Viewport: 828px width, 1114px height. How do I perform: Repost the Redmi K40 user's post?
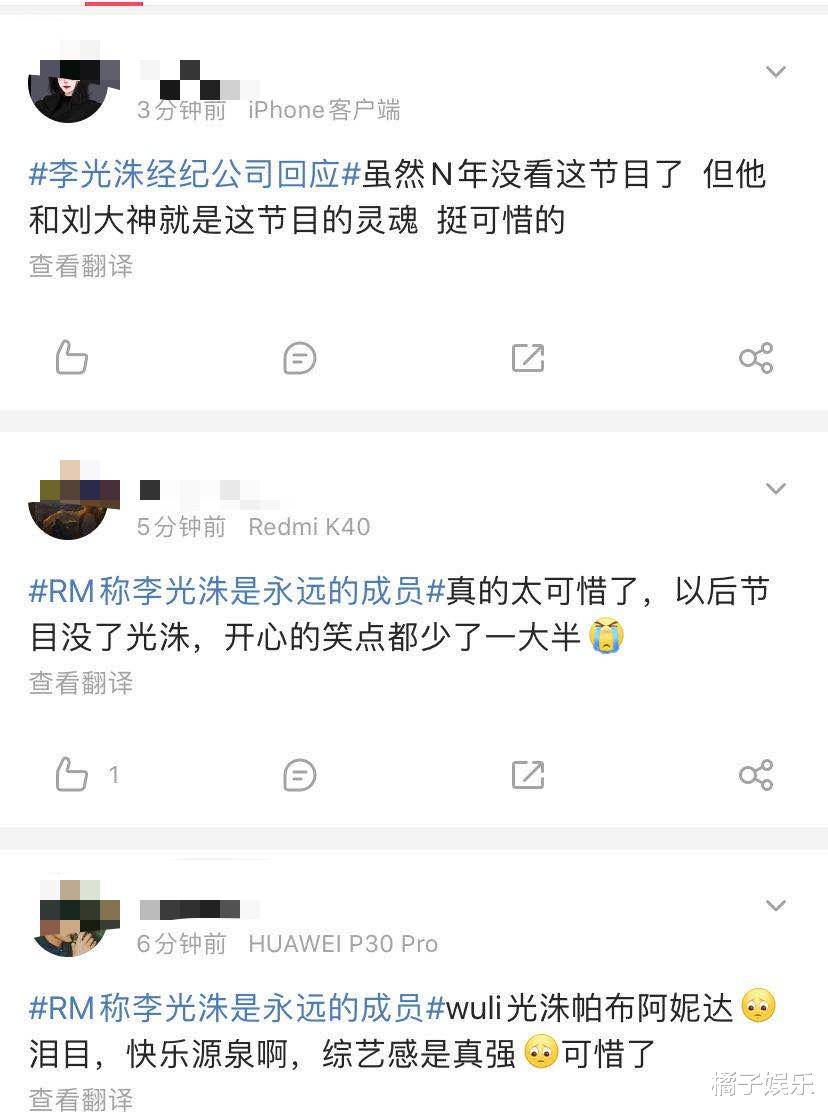tap(527, 774)
